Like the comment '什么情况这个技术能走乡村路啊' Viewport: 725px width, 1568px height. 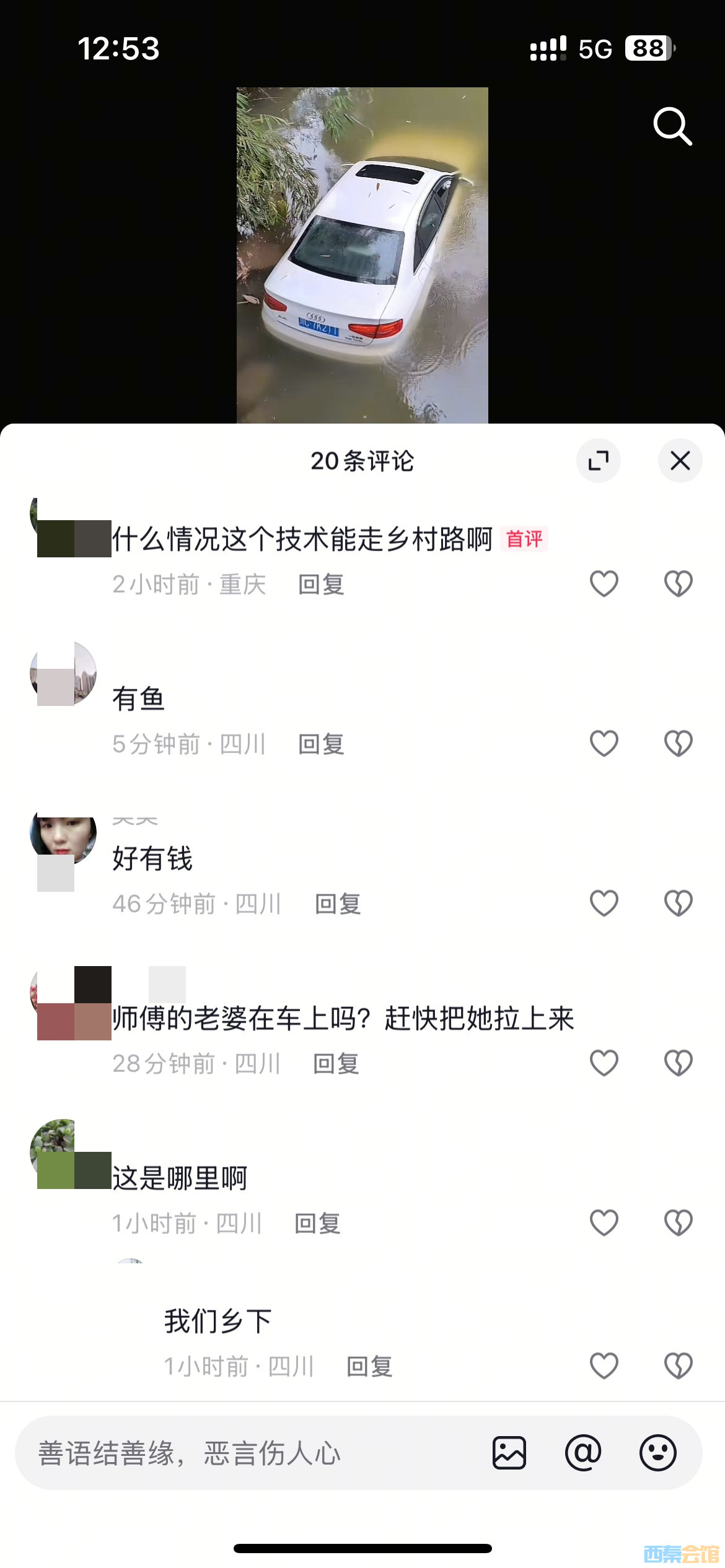(604, 583)
